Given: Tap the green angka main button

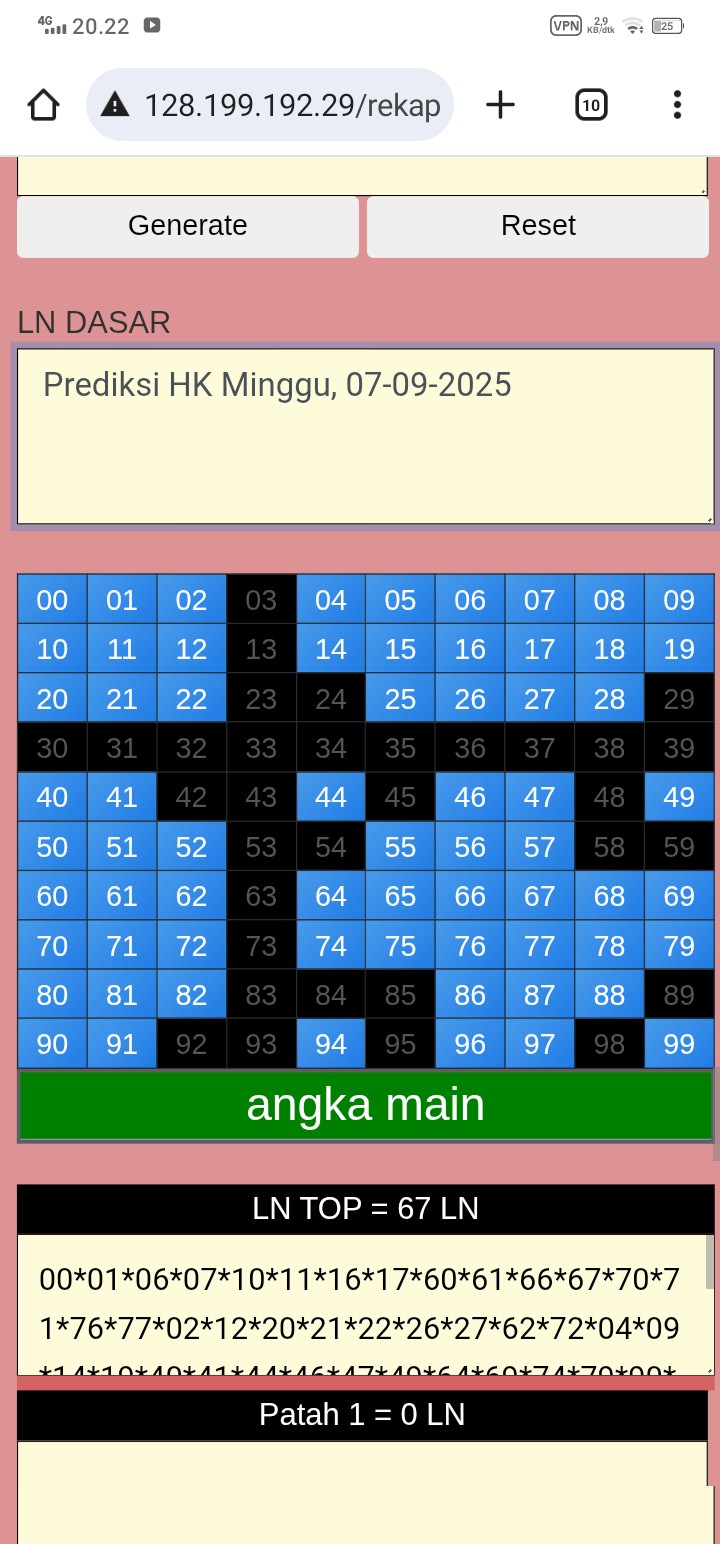Looking at the screenshot, I should (x=365, y=1105).
